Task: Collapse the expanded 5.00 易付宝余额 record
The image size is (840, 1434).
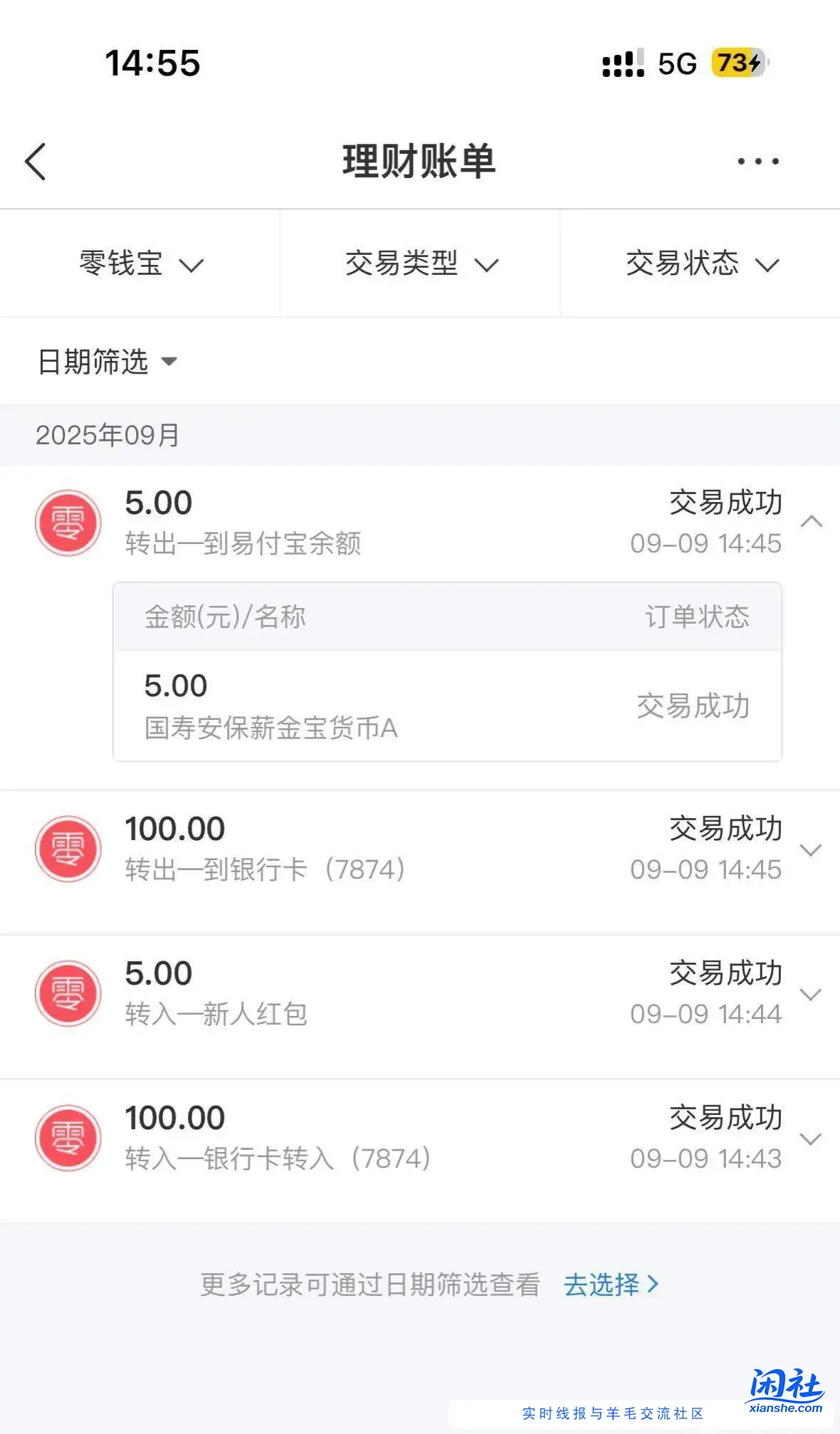Action: 811,522
